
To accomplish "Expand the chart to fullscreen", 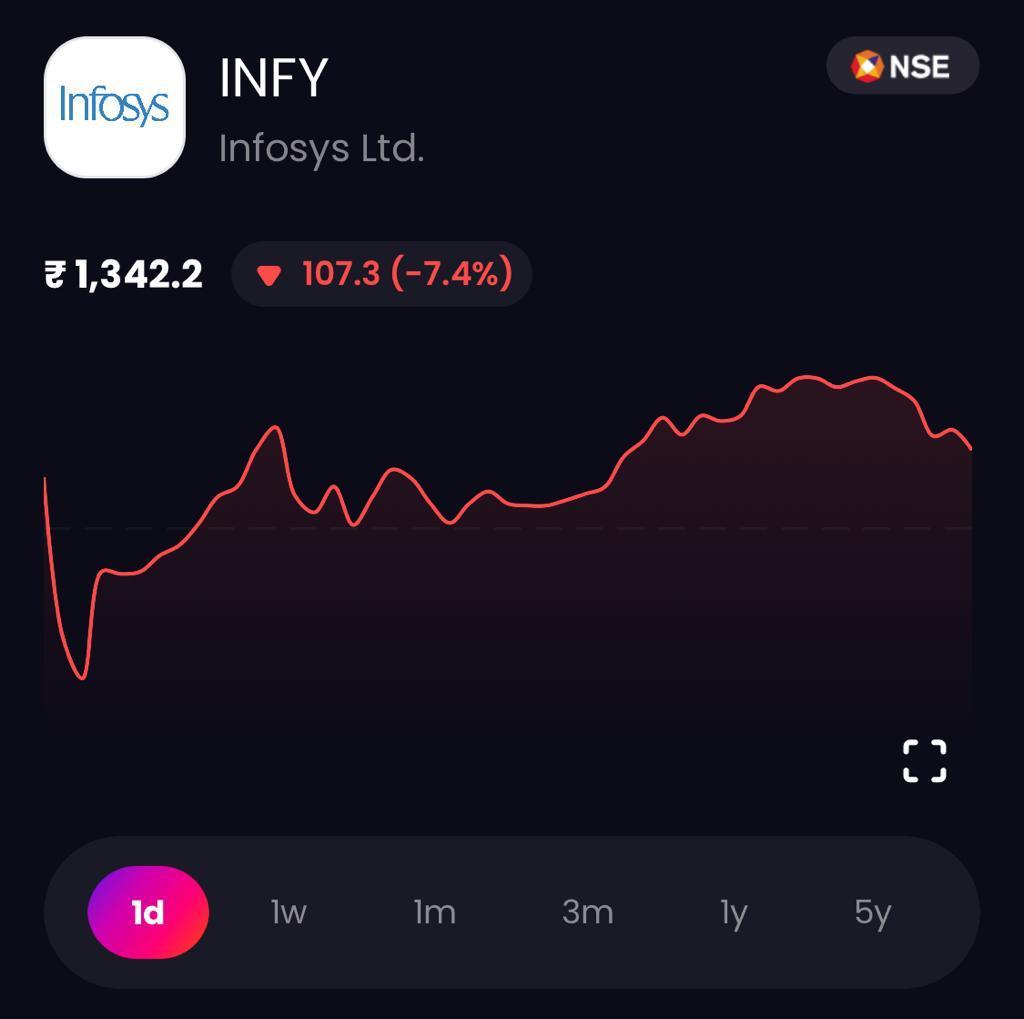I will tap(924, 761).
